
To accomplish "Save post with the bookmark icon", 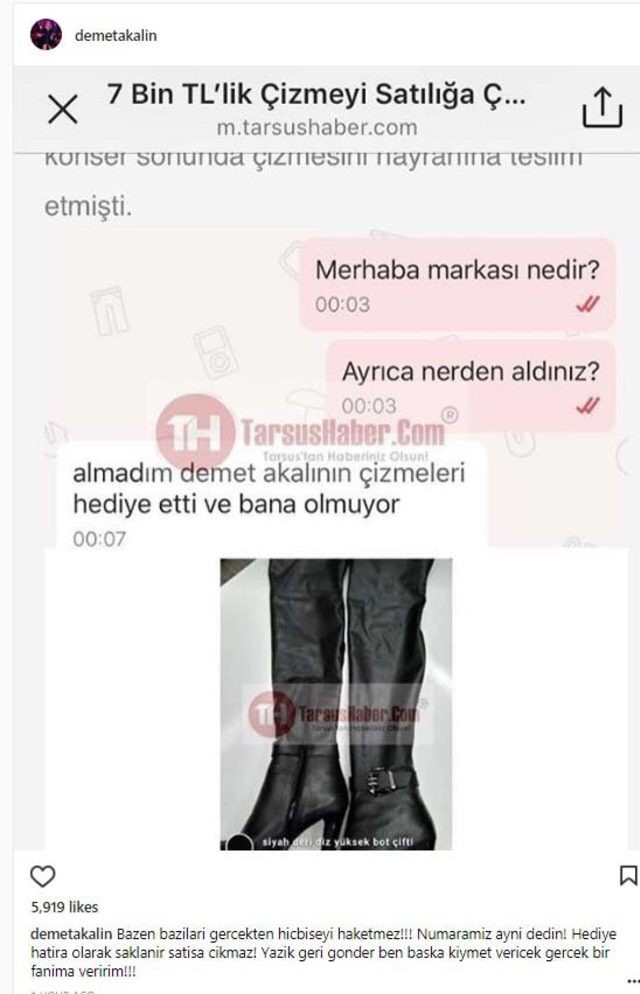I will coord(628,875).
